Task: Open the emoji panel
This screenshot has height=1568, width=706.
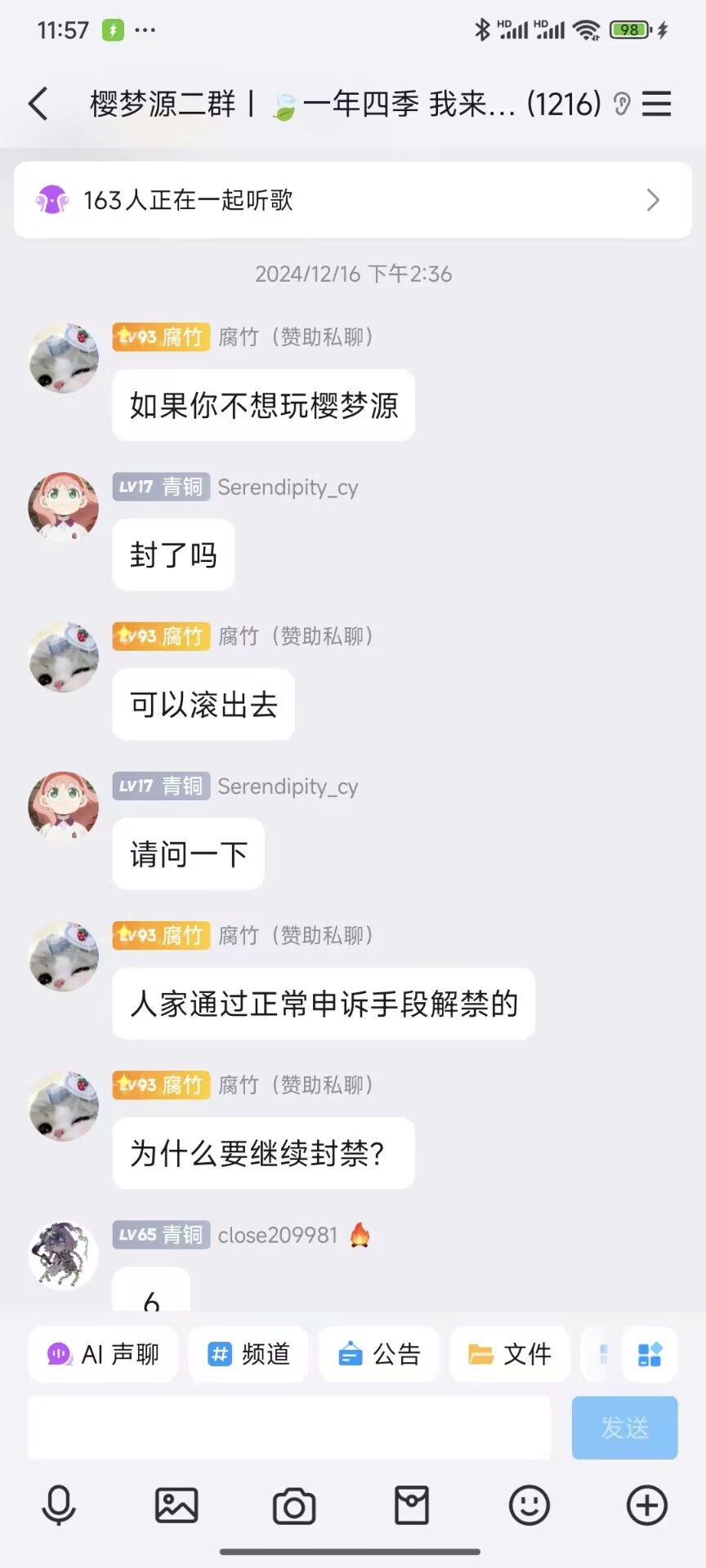Action: 529,1505
